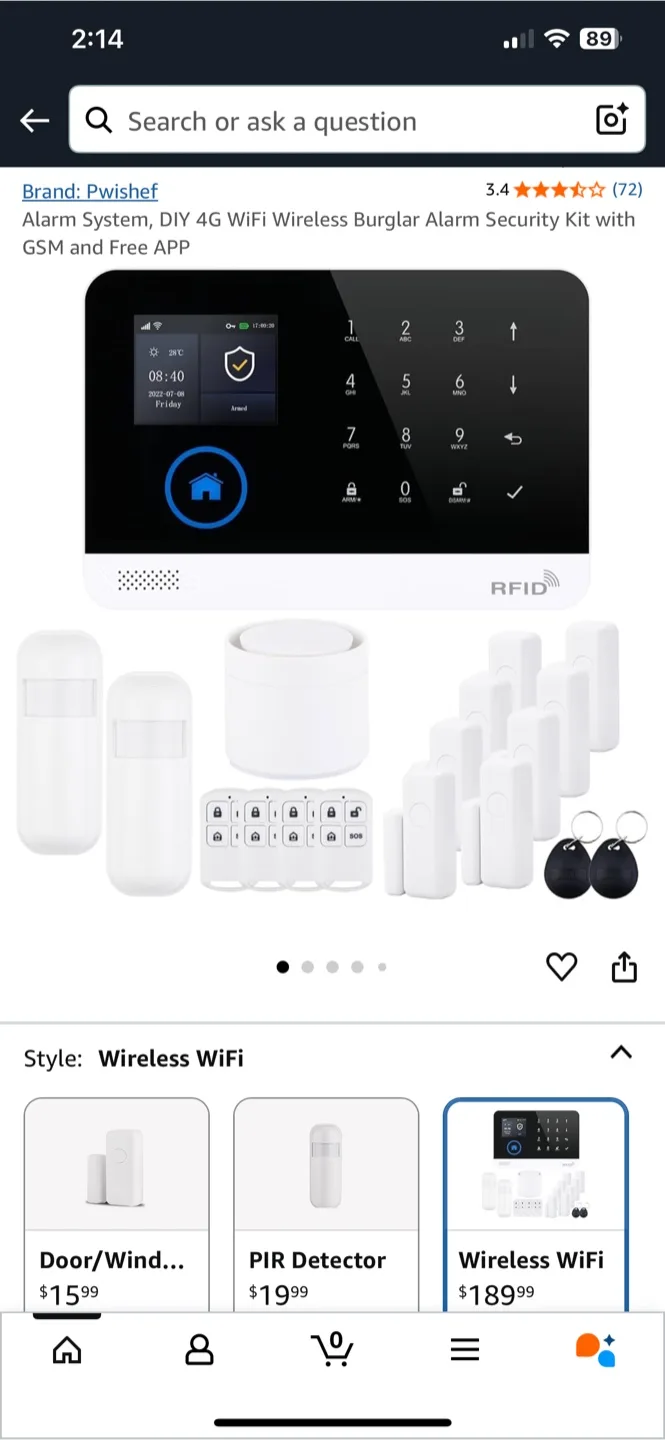Share this product listing
Viewport: 665px width, 1440px height.
pos(624,967)
